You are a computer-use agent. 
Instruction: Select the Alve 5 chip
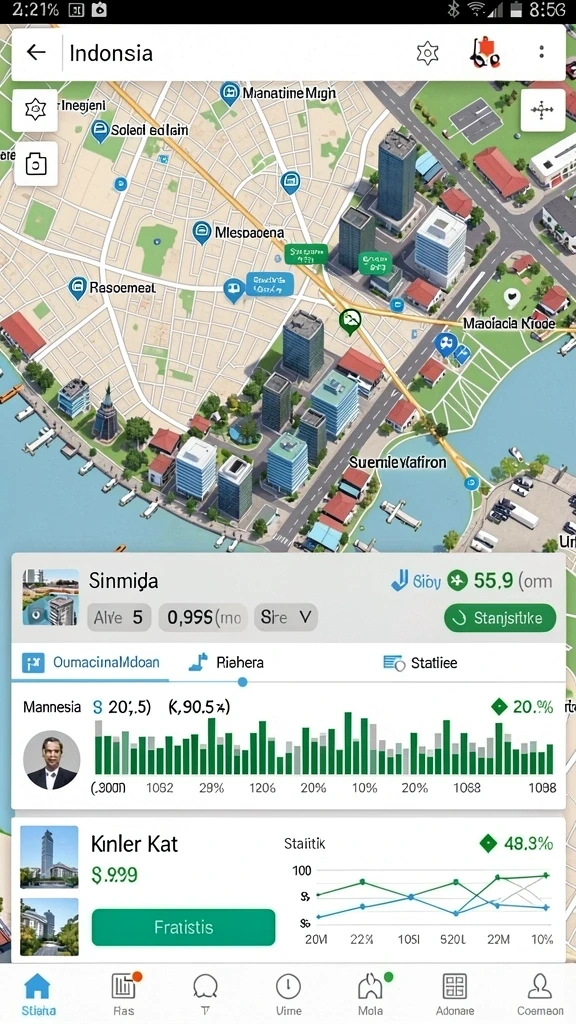119,617
